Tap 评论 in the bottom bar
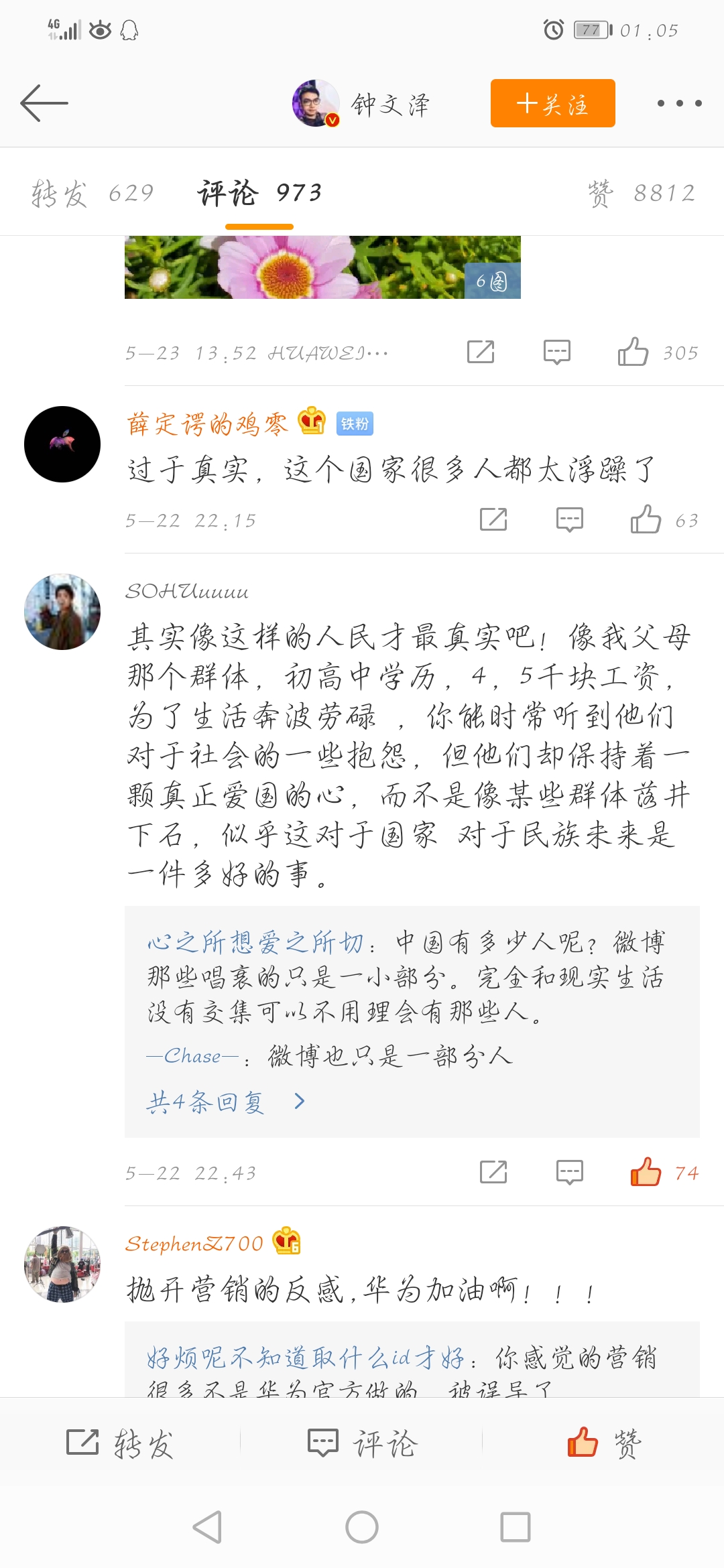 click(x=362, y=1443)
